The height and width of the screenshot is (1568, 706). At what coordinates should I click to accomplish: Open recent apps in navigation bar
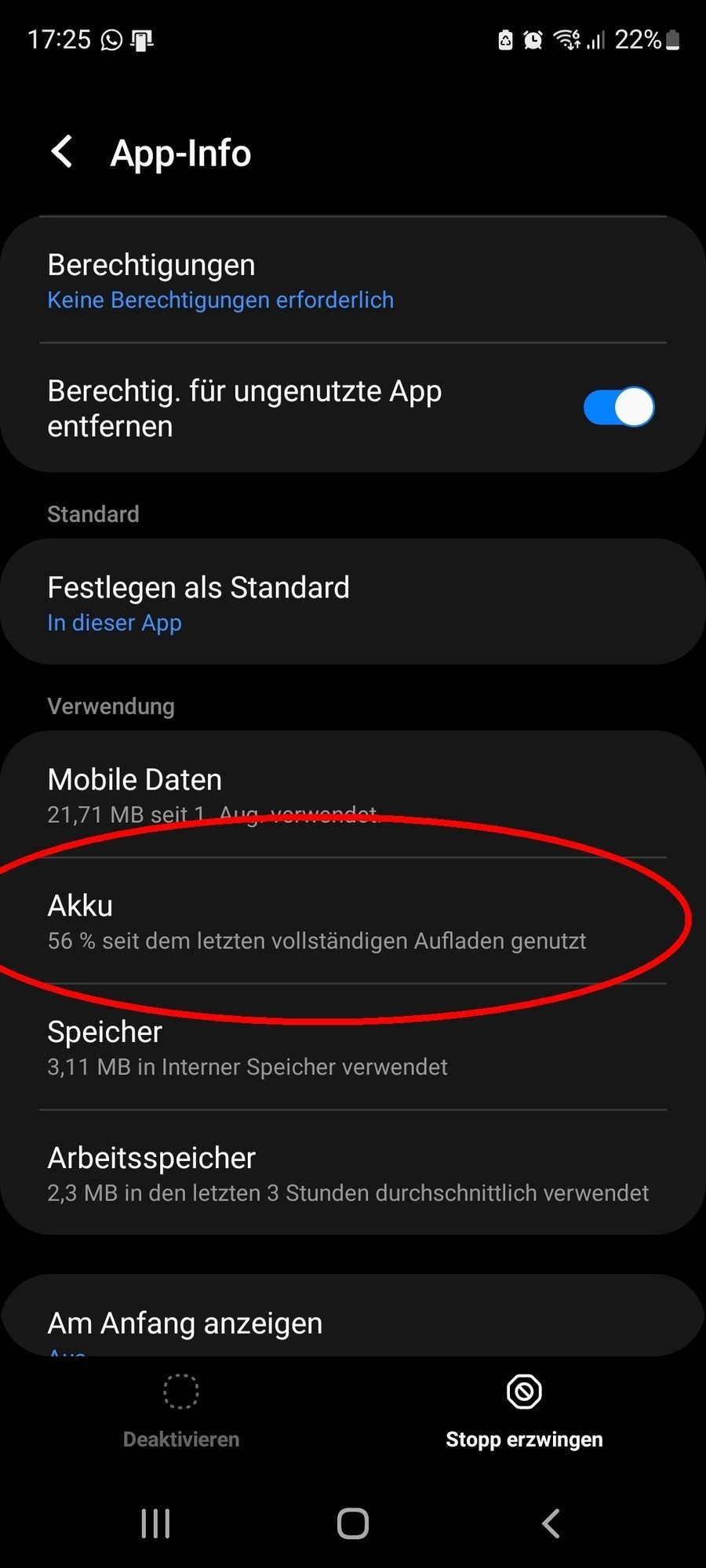(155, 1523)
